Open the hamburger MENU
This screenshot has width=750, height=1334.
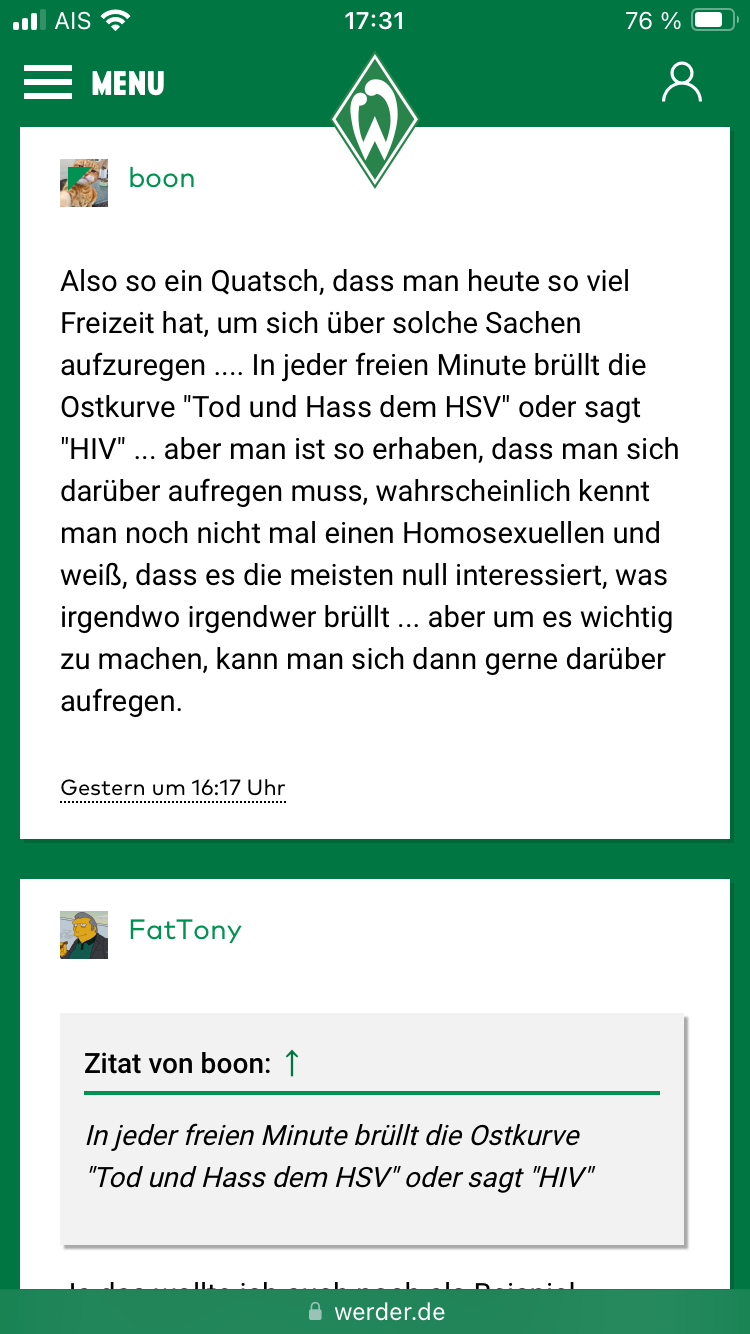pyautogui.click(x=94, y=83)
